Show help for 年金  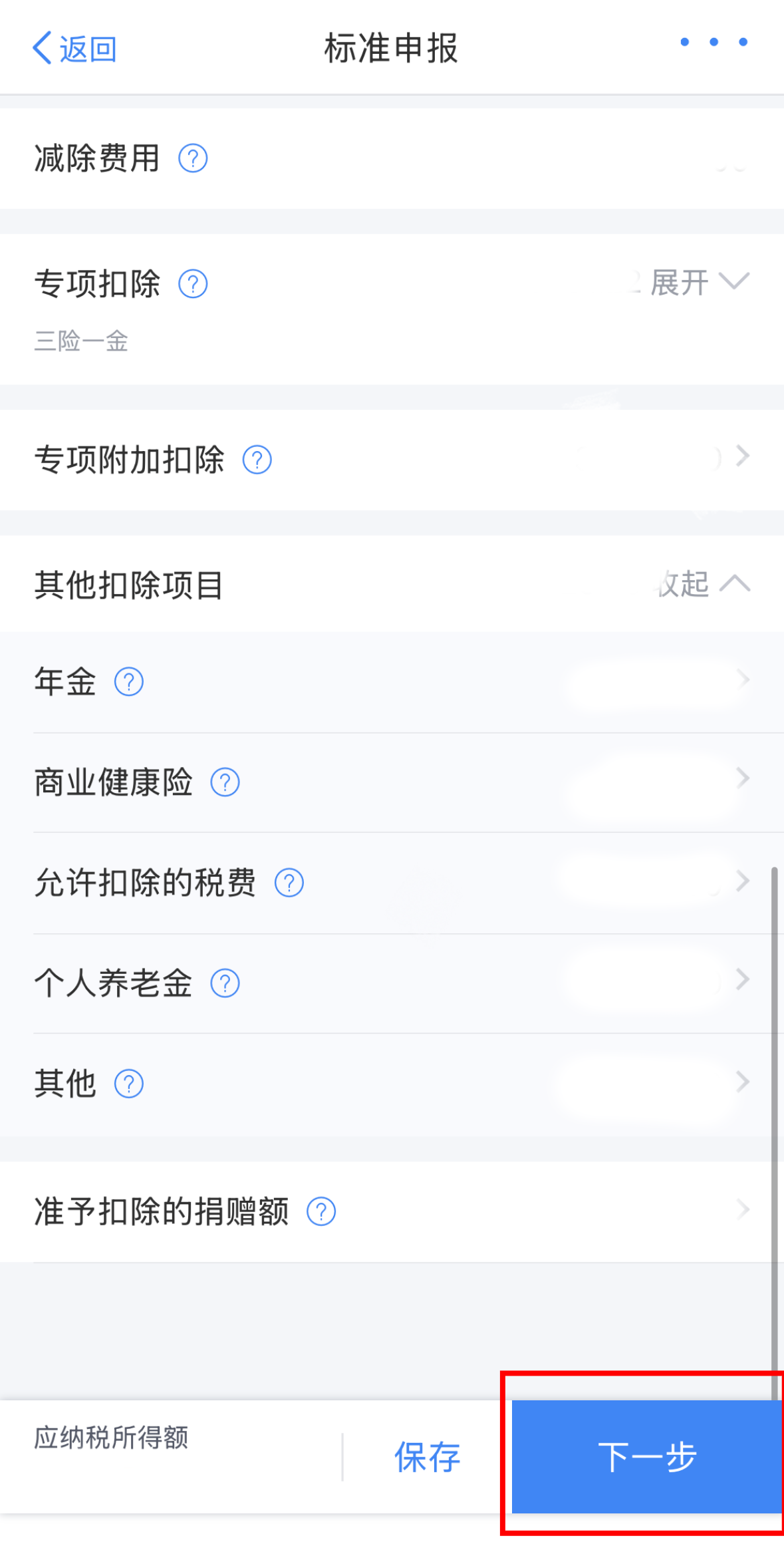point(129,682)
